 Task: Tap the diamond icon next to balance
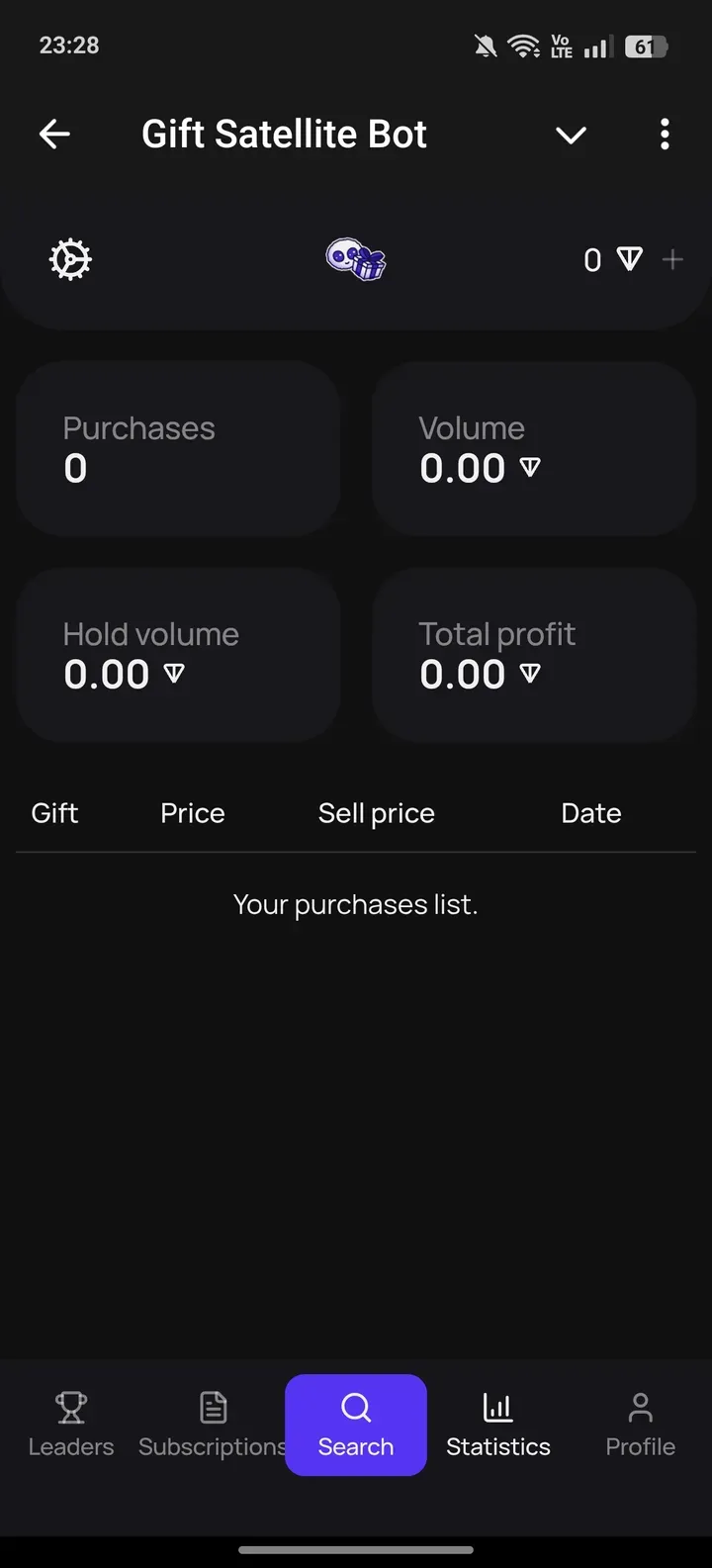(630, 259)
